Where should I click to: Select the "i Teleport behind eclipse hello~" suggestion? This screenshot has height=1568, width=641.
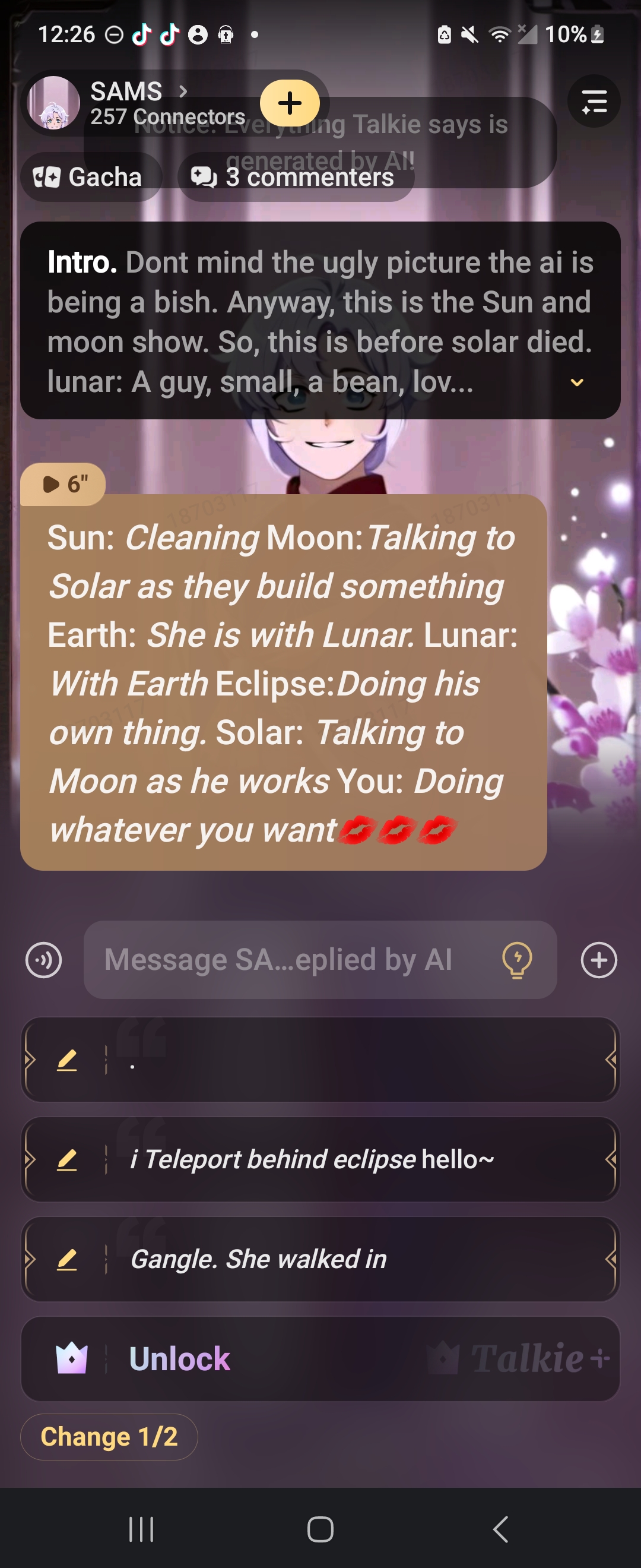point(353,1159)
